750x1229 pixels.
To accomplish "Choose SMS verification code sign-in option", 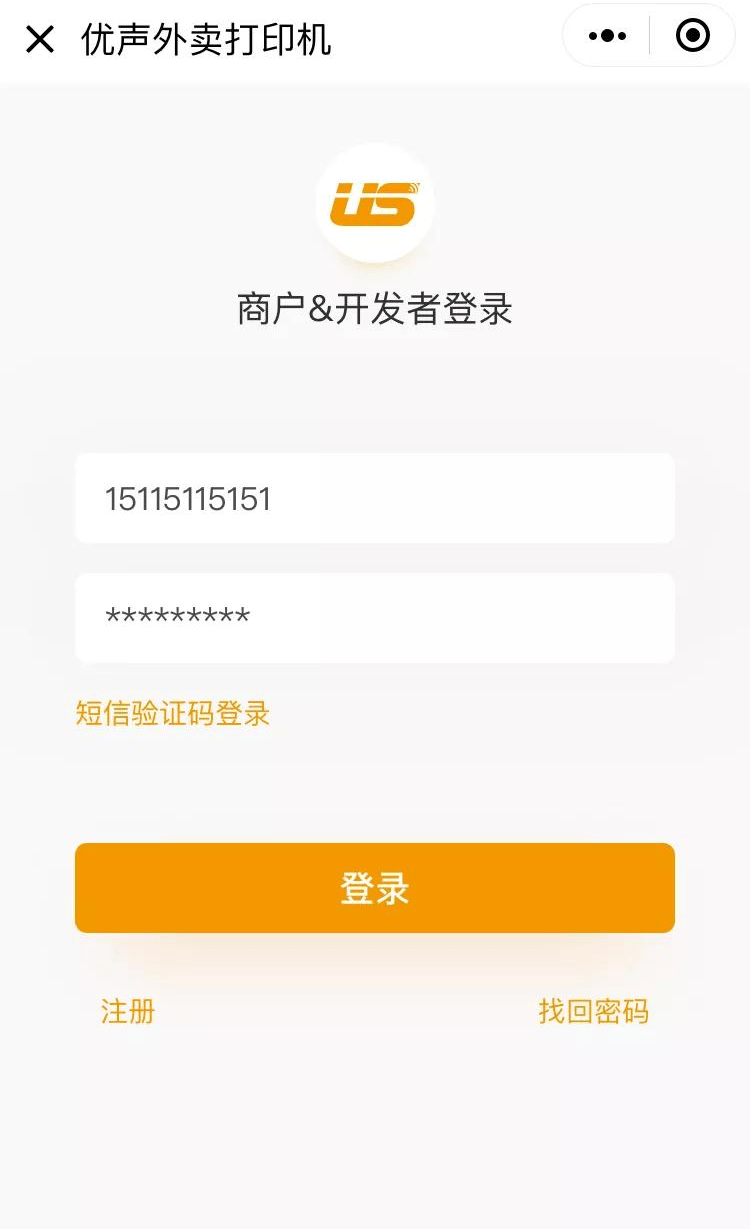I will (173, 712).
